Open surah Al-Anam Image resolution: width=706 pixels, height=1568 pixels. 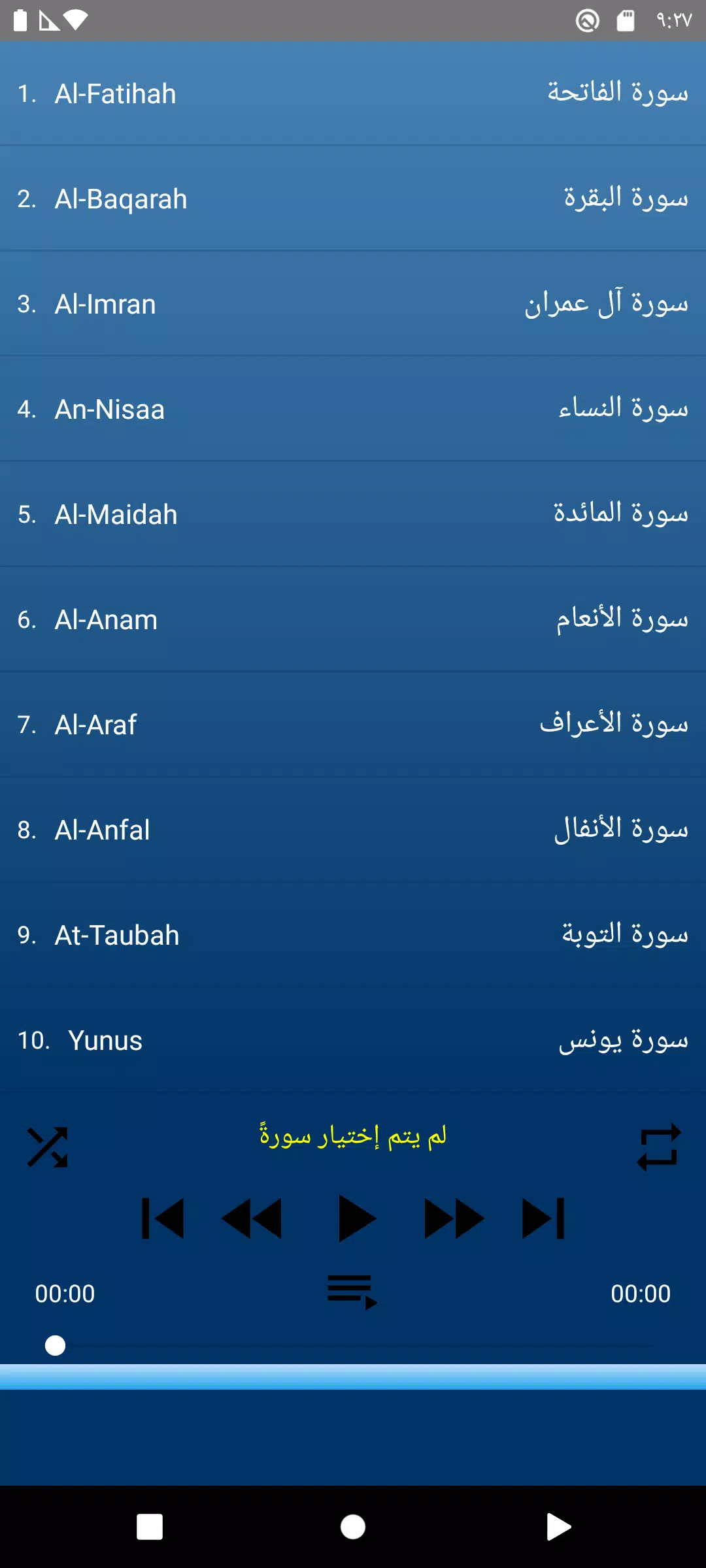(x=353, y=619)
